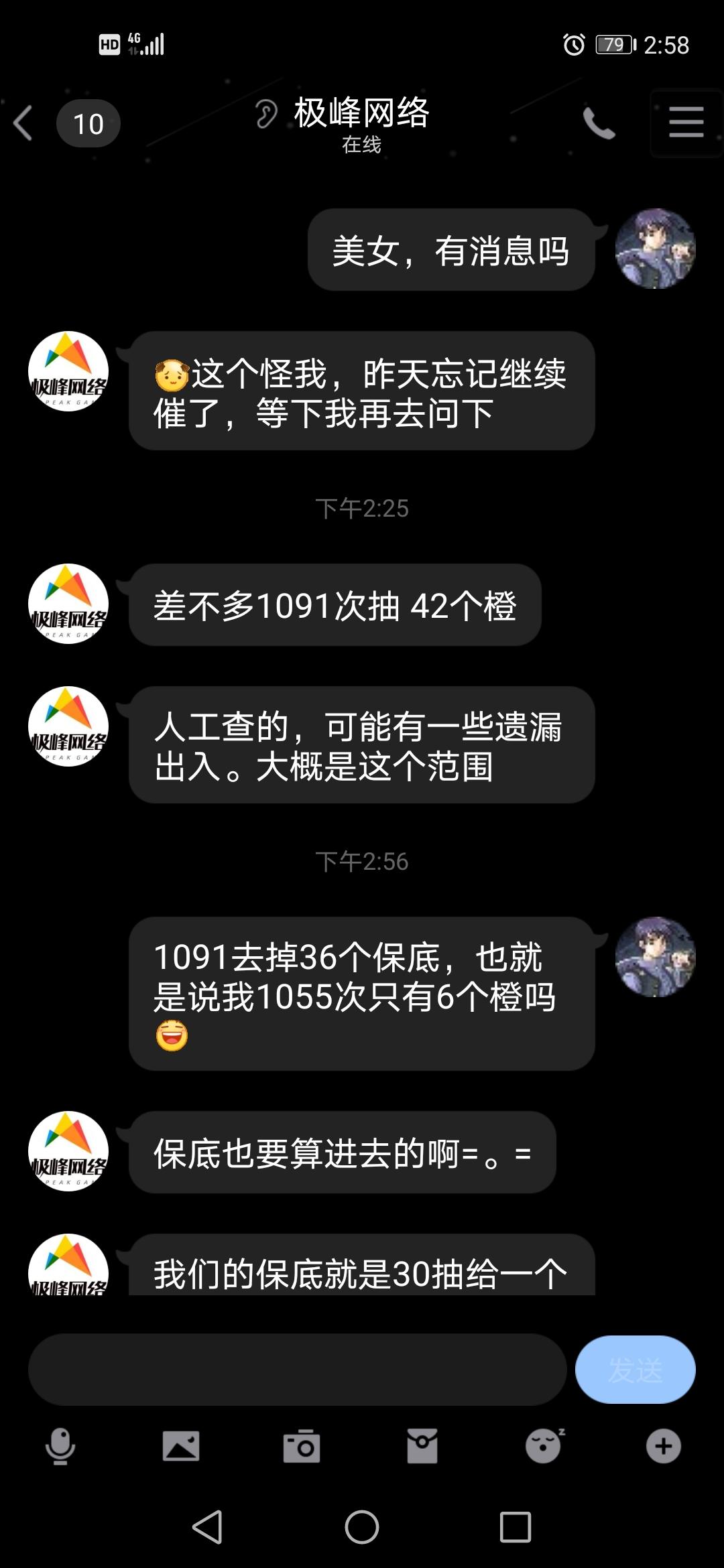Viewport: 724px width, 1568px height.
Task: Expand more options with plus icon
Action: pyautogui.click(x=664, y=1445)
